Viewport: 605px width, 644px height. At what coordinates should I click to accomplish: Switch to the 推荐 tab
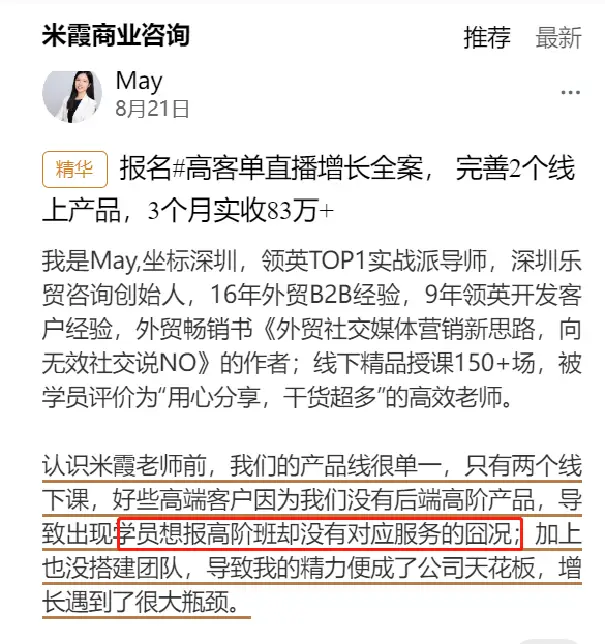(x=487, y=38)
